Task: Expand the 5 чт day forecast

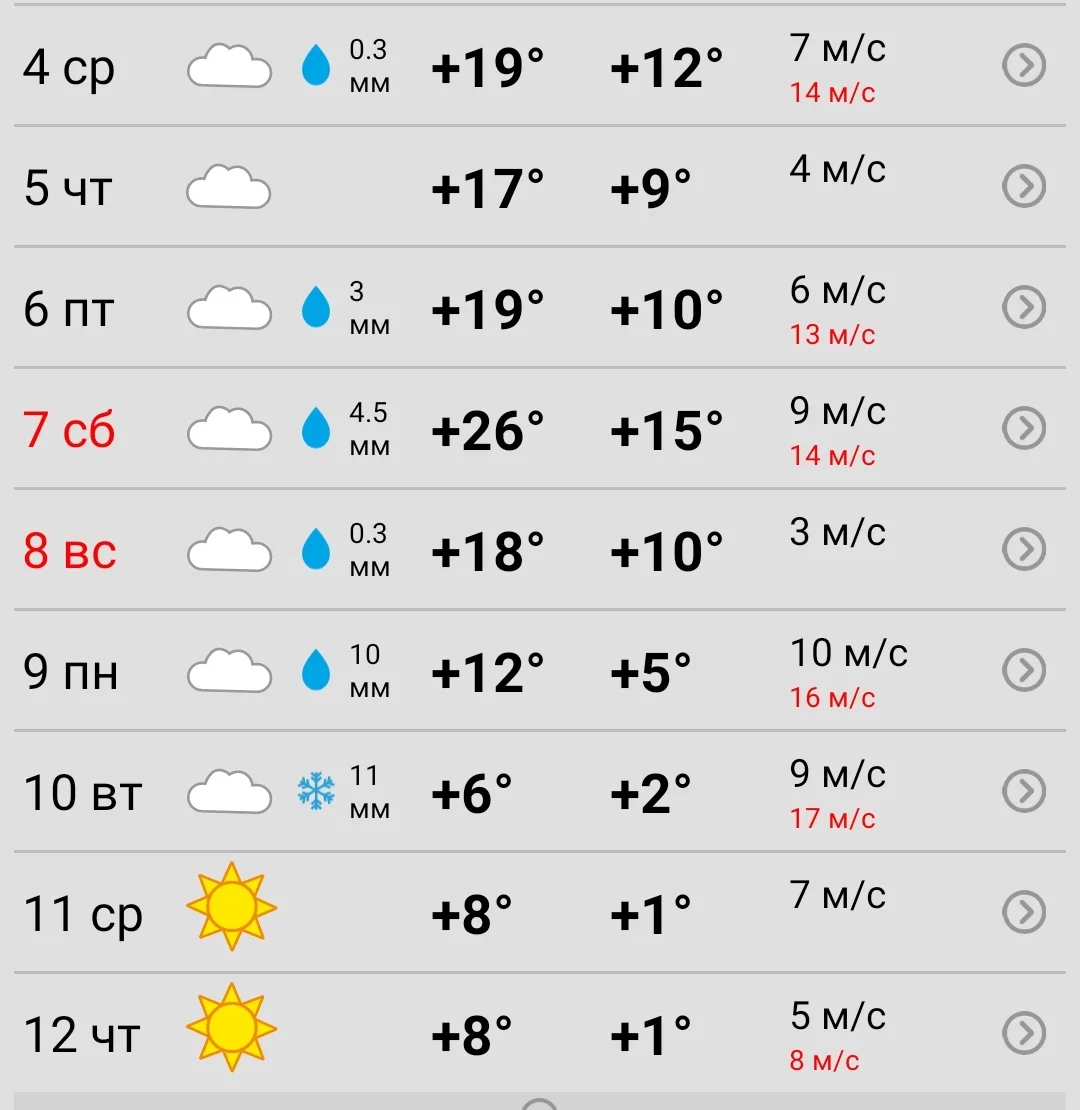Action: pyautogui.click(x=1023, y=187)
